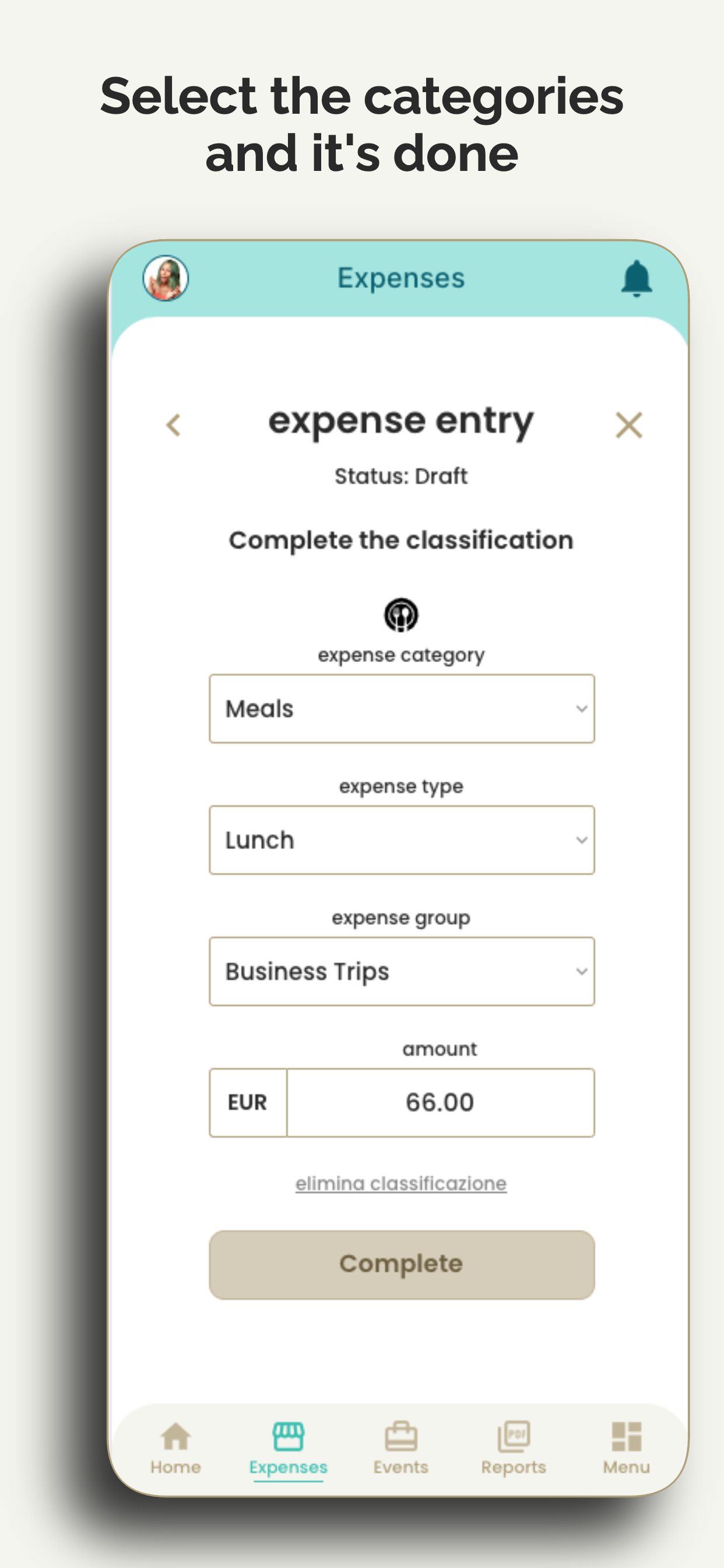Screen dimensions: 724x1568
Task: Open the expense type dropdown showing Lunch
Action: (401, 839)
